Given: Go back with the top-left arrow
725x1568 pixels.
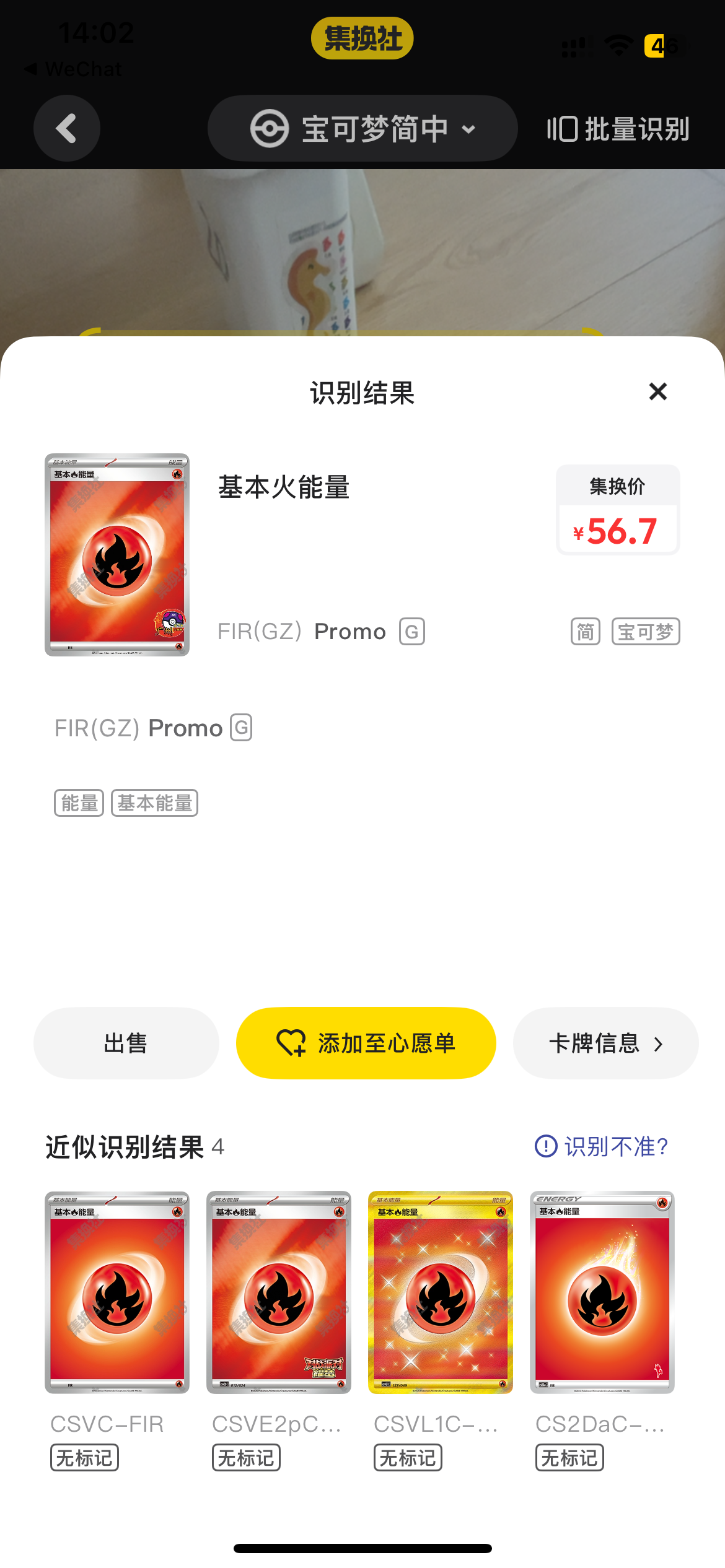Looking at the screenshot, I should 67,128.
